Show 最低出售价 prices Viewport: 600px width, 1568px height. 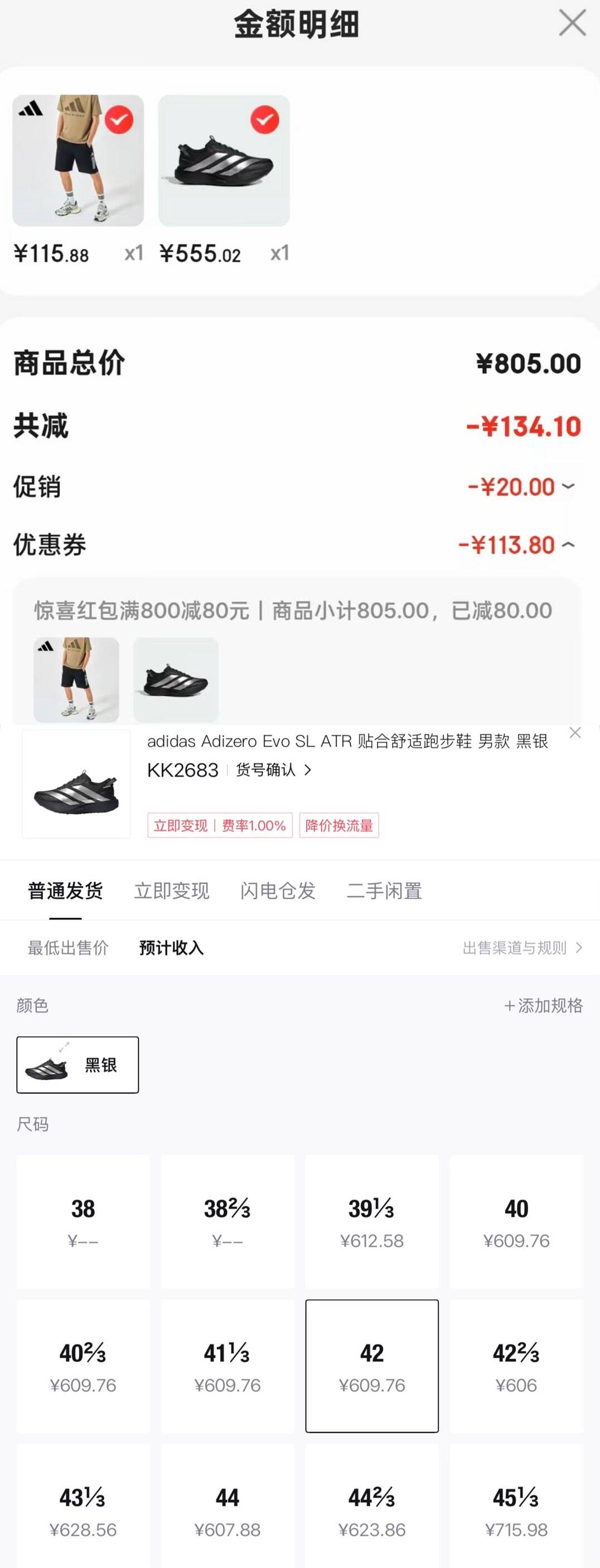pyautogui.click(x=68, y=948)
